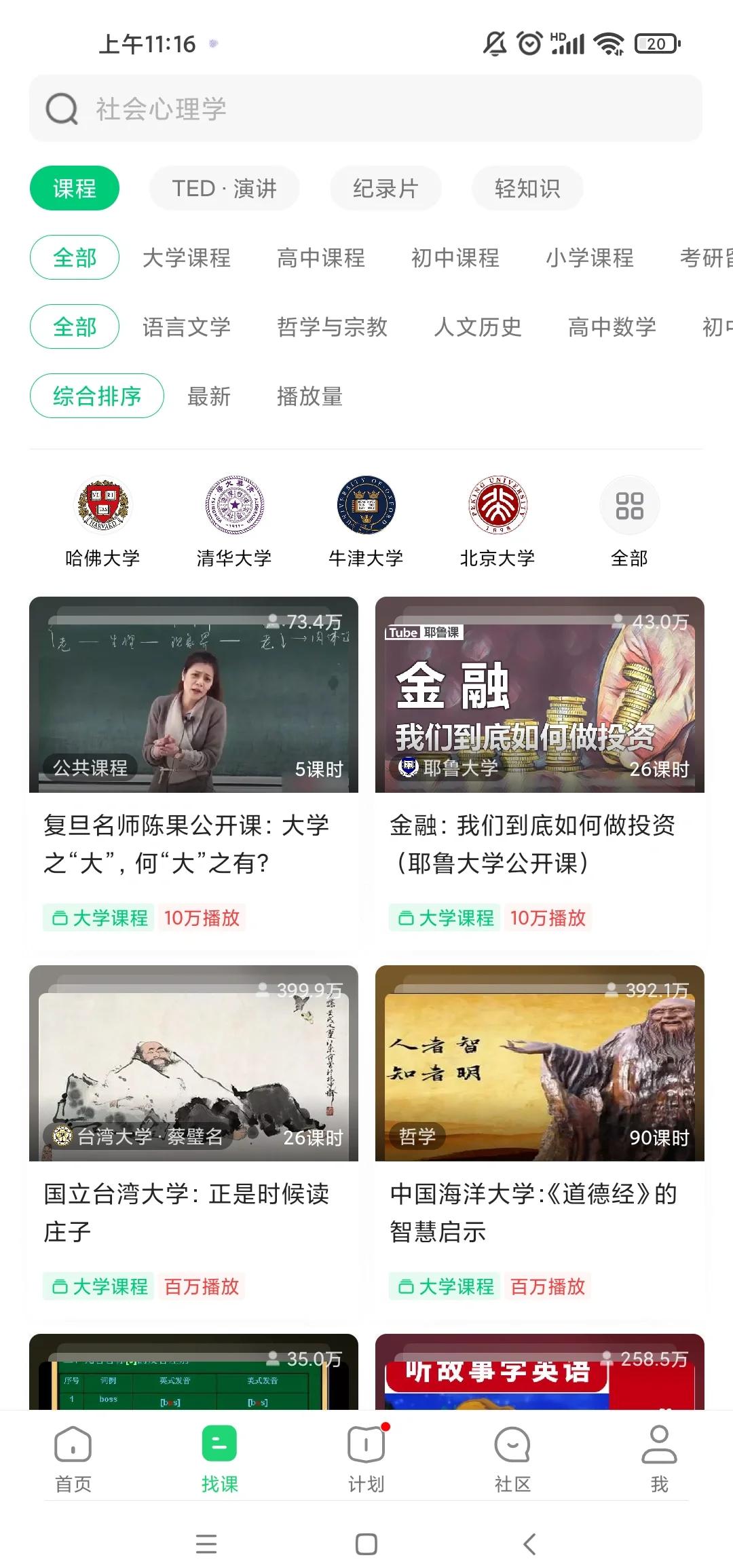Viewport: 733px width, 1568px height.
Task: Select the 清华大学 university logo
Action: pos(234,505)
